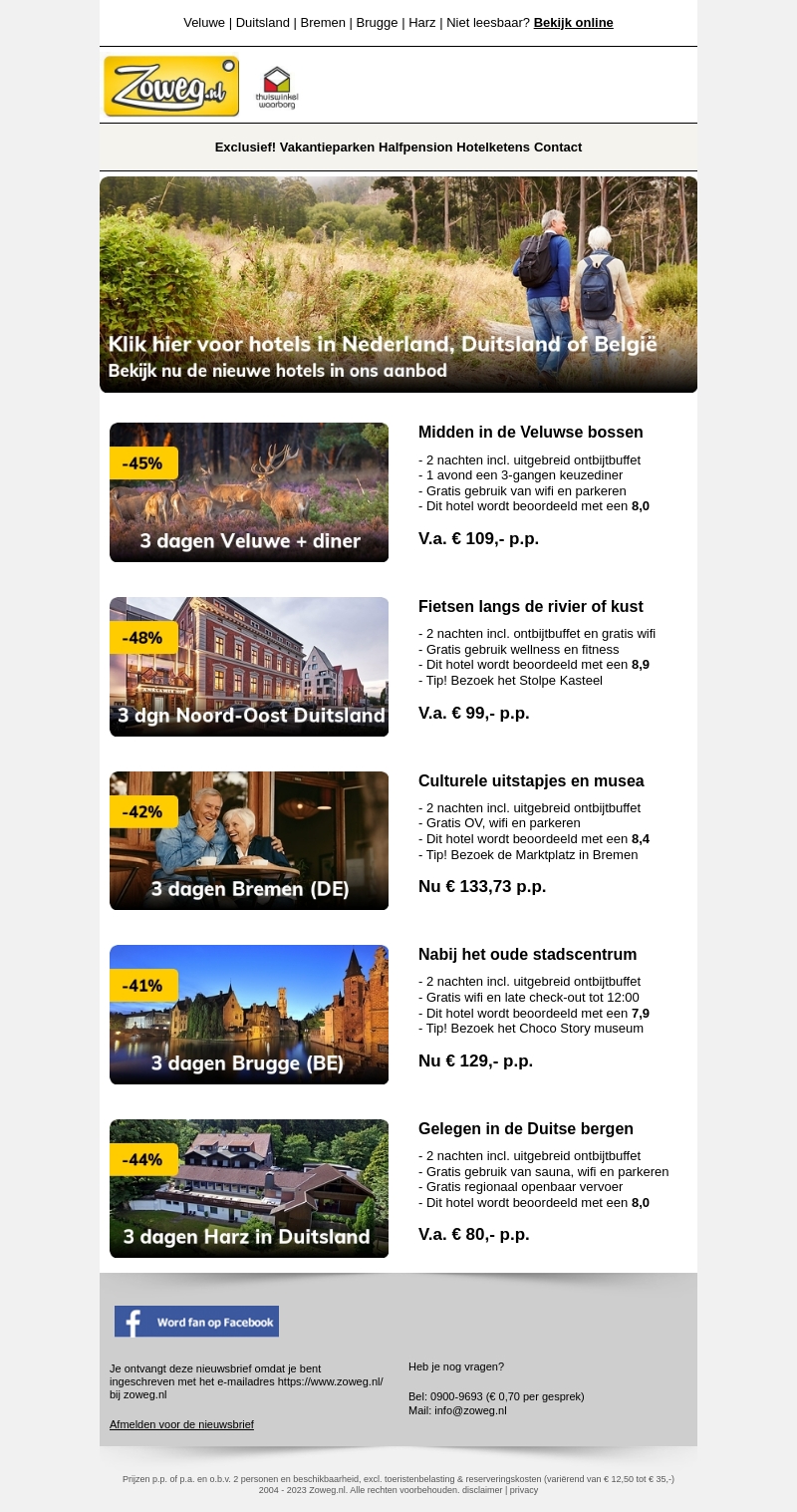Unsubscribe via Afmelden voor de nieuwsbrief
This screenshot has height=1512, width=797.
pos(181,1425)
